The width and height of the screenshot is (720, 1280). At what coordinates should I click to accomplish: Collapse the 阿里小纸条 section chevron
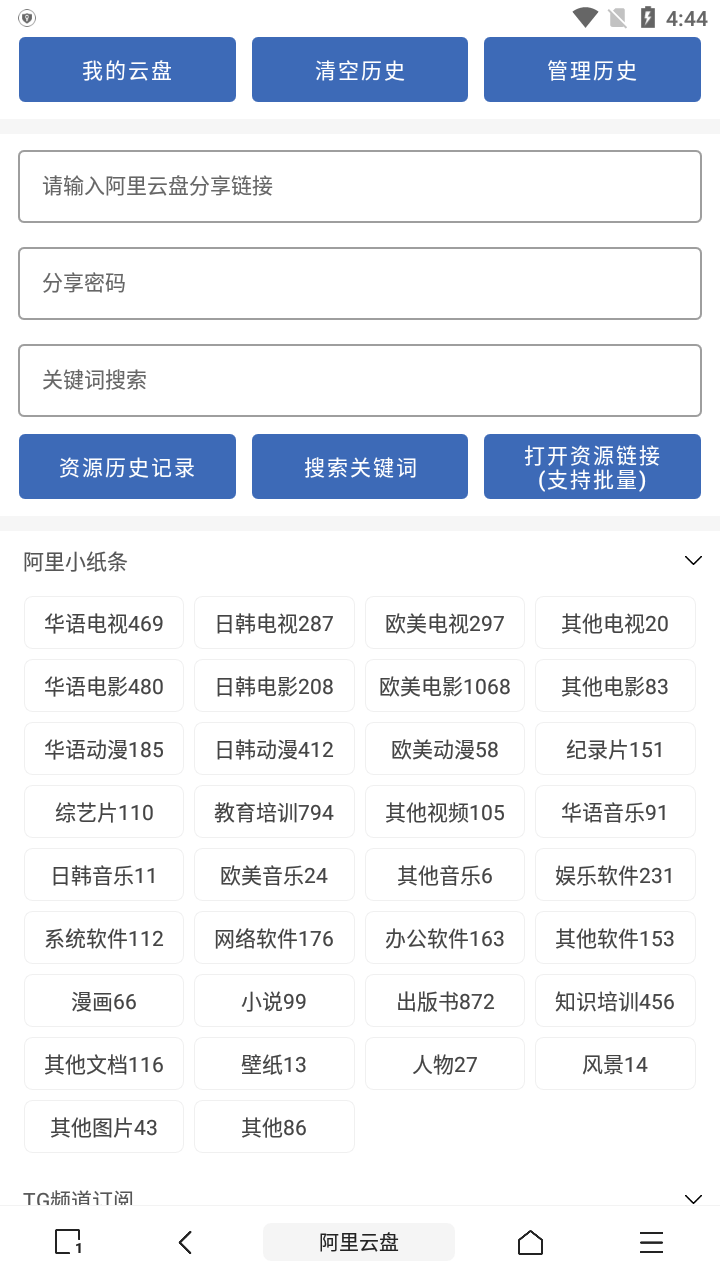(694, 560)
